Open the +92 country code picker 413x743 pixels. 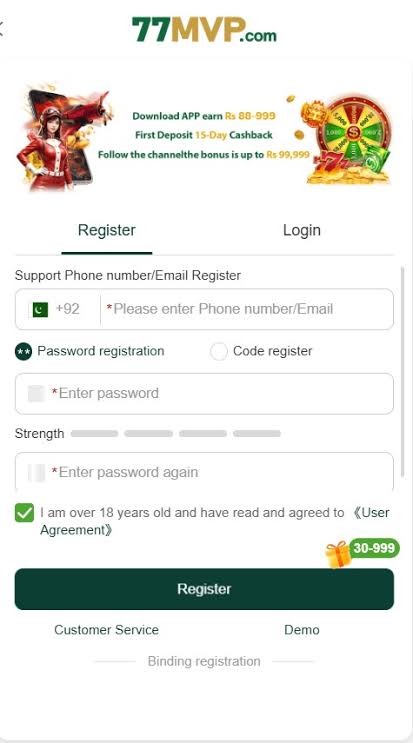point(57,309)
